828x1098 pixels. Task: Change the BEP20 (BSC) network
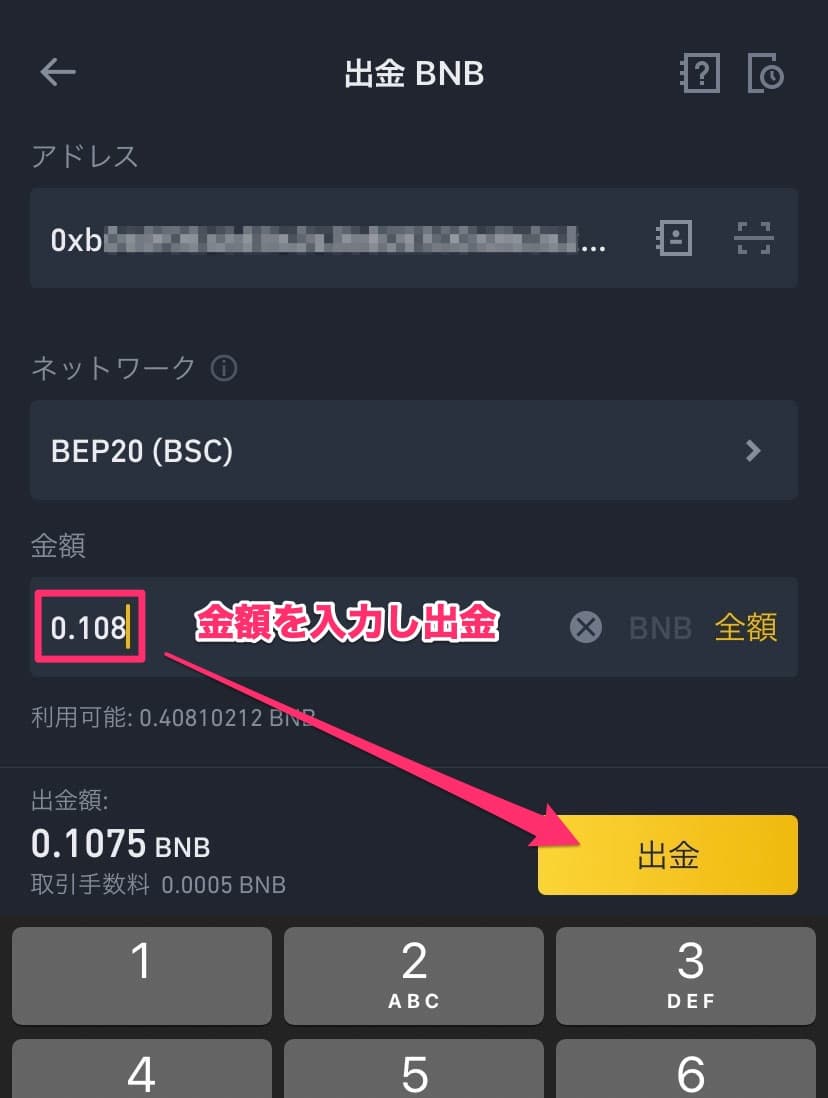click(x=413, y=451)
